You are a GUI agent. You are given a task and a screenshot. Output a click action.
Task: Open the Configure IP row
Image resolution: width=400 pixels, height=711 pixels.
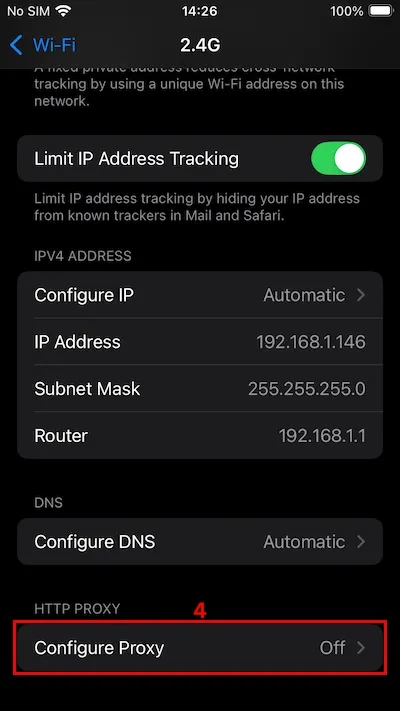200,295
